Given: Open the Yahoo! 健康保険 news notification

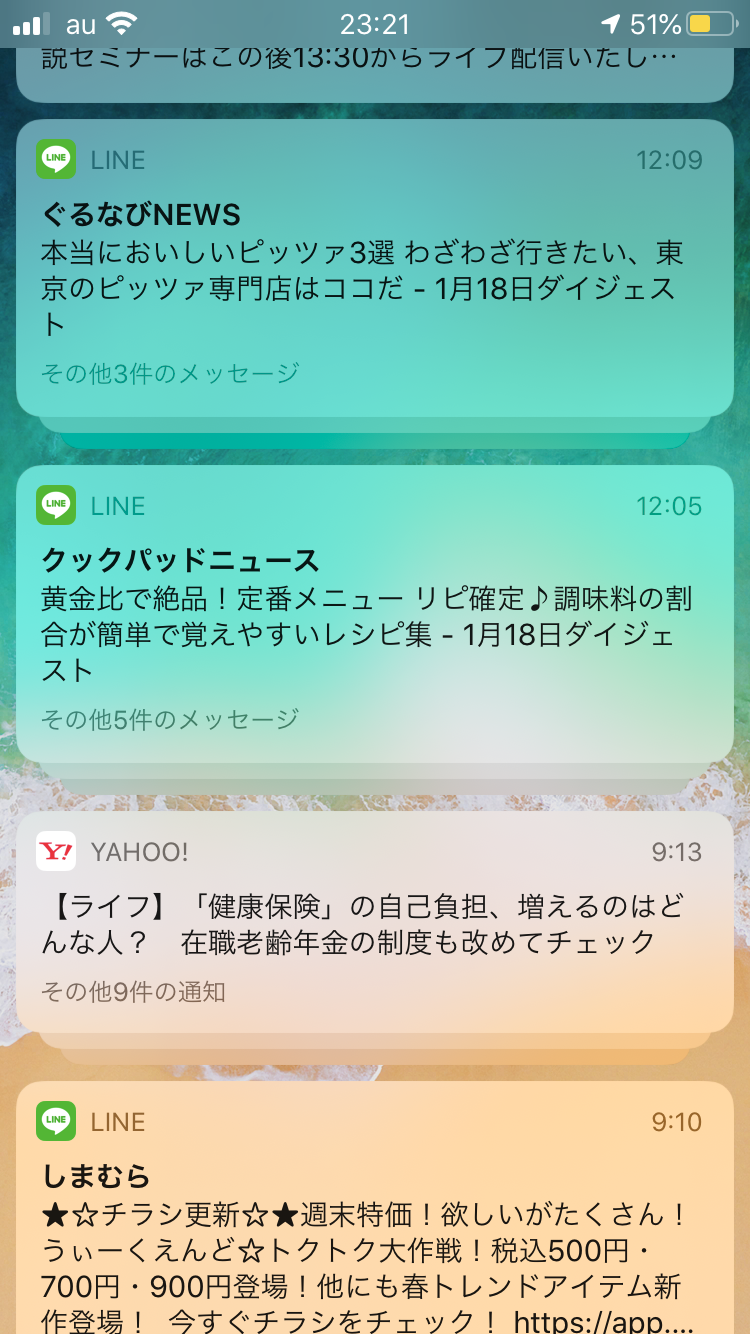Looking at the screenshot, I should click(374, 924).
